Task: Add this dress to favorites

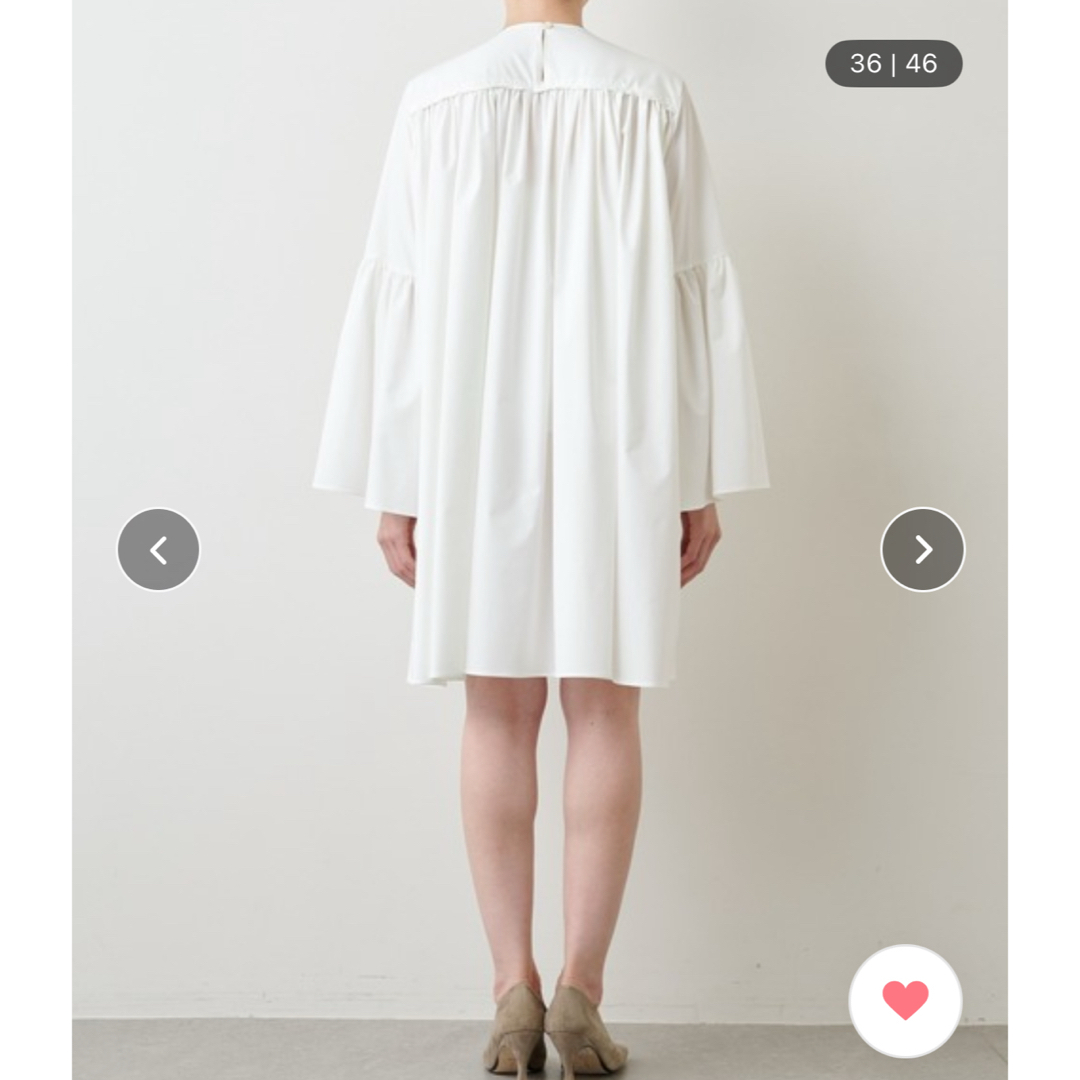Action: (x=905, y=1000)
